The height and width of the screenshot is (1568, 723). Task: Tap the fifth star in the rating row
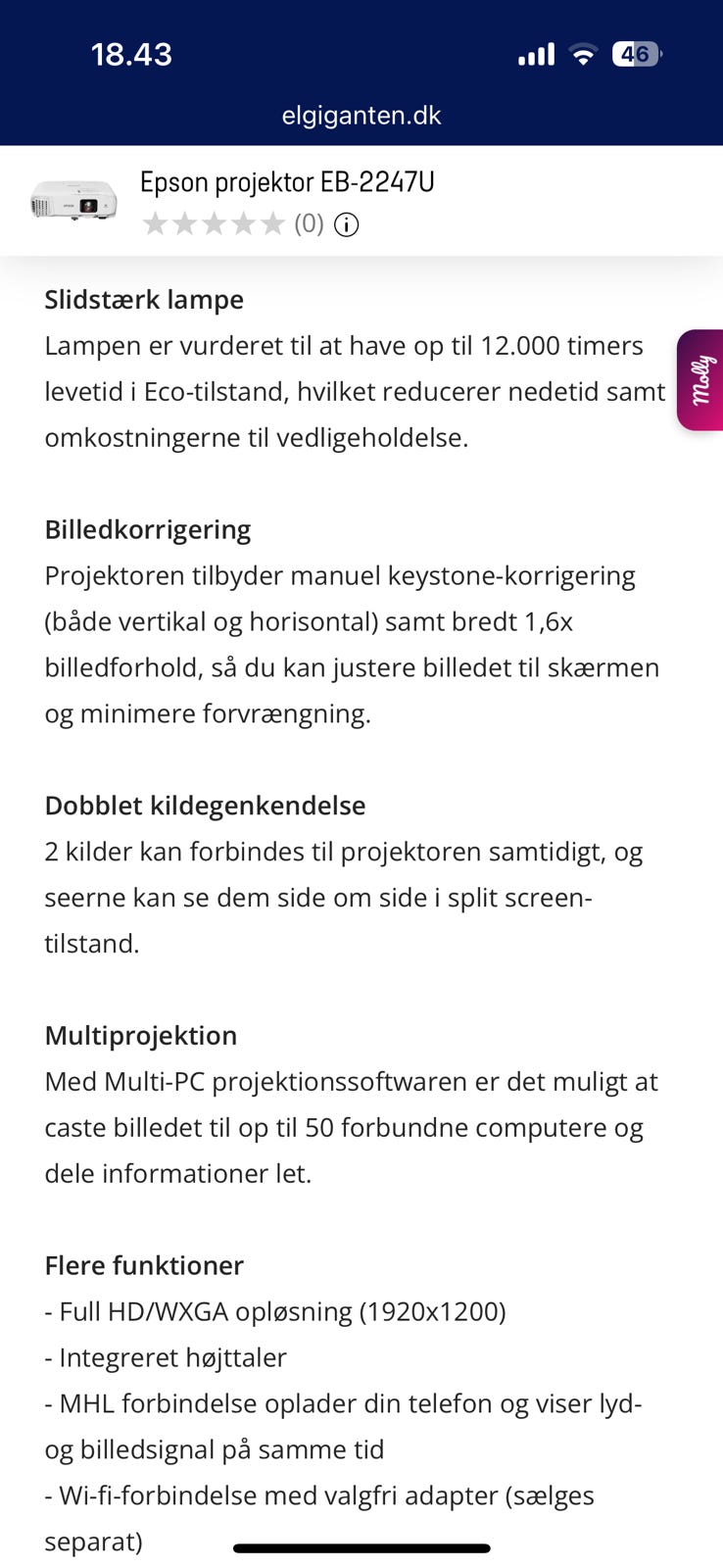[272, 223]
